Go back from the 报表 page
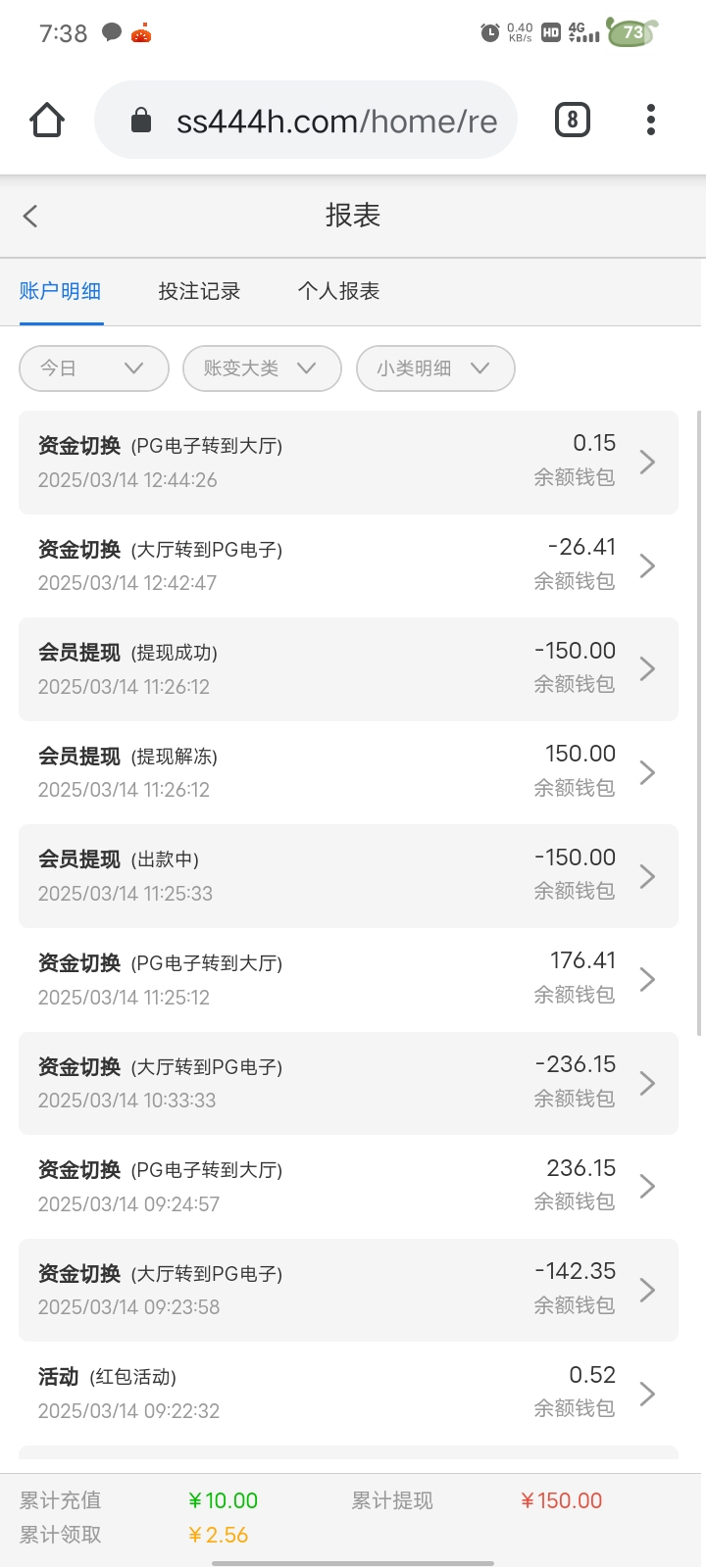The image size is (706, 1568). coord(30,217)
